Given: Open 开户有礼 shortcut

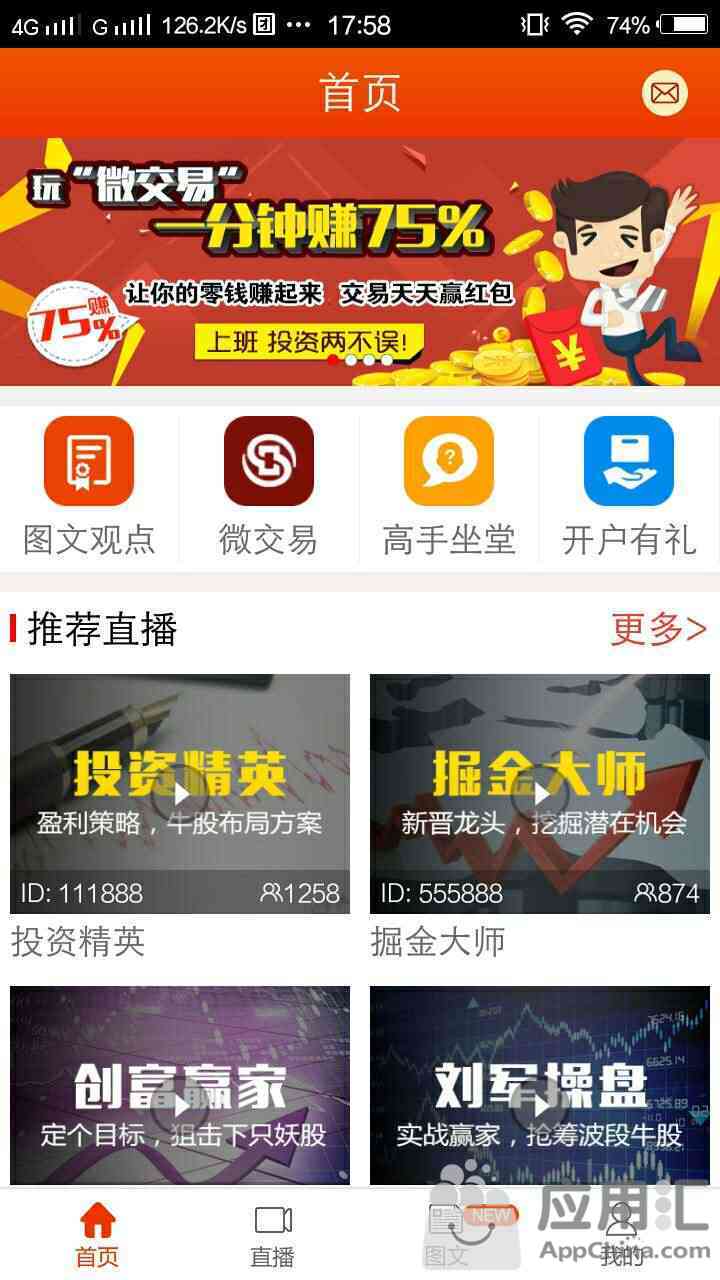Looking at the screenshot, I should point(629,486).
